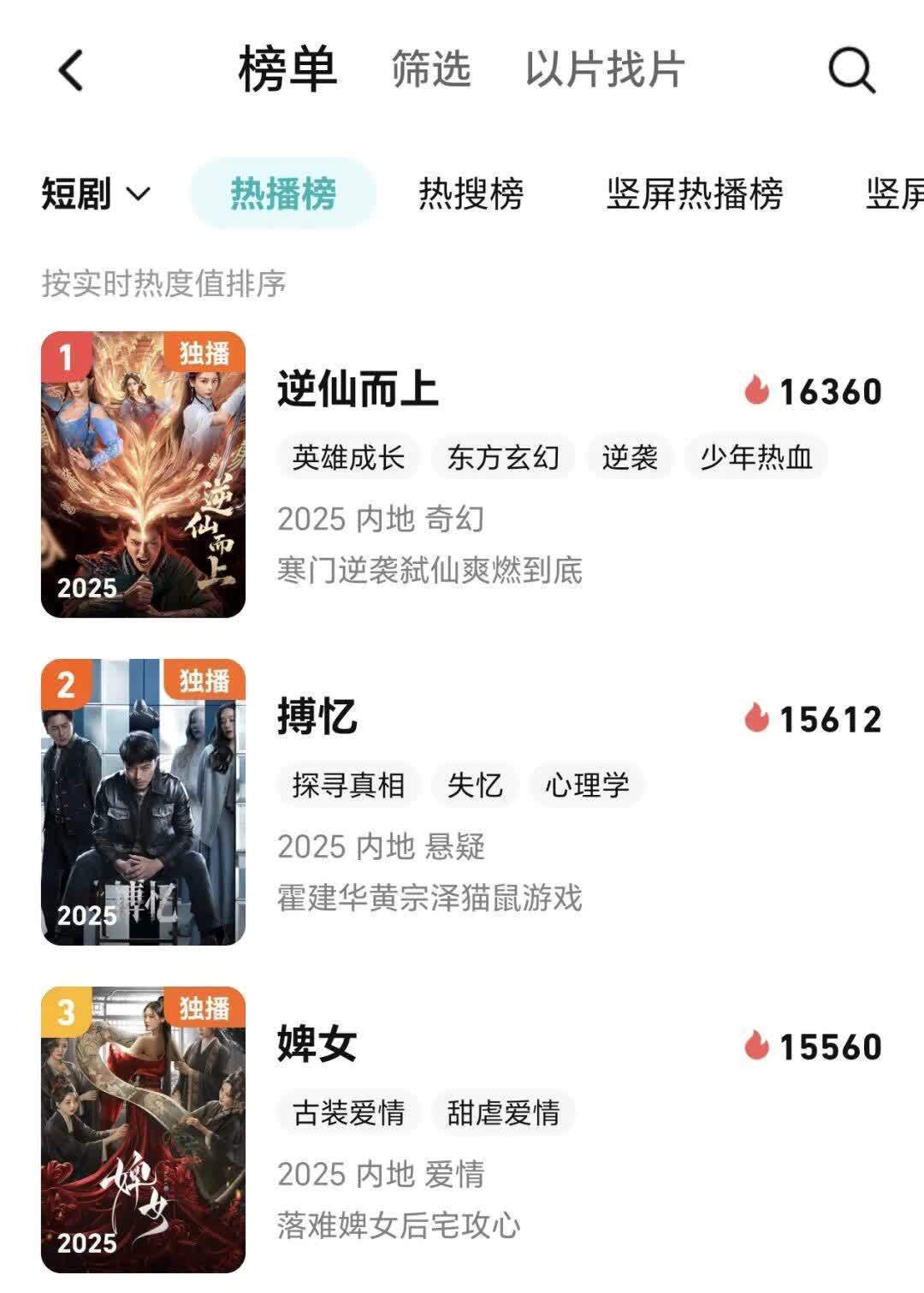
Task: Tap the 少年热血 tag
Action: [756, 458]
